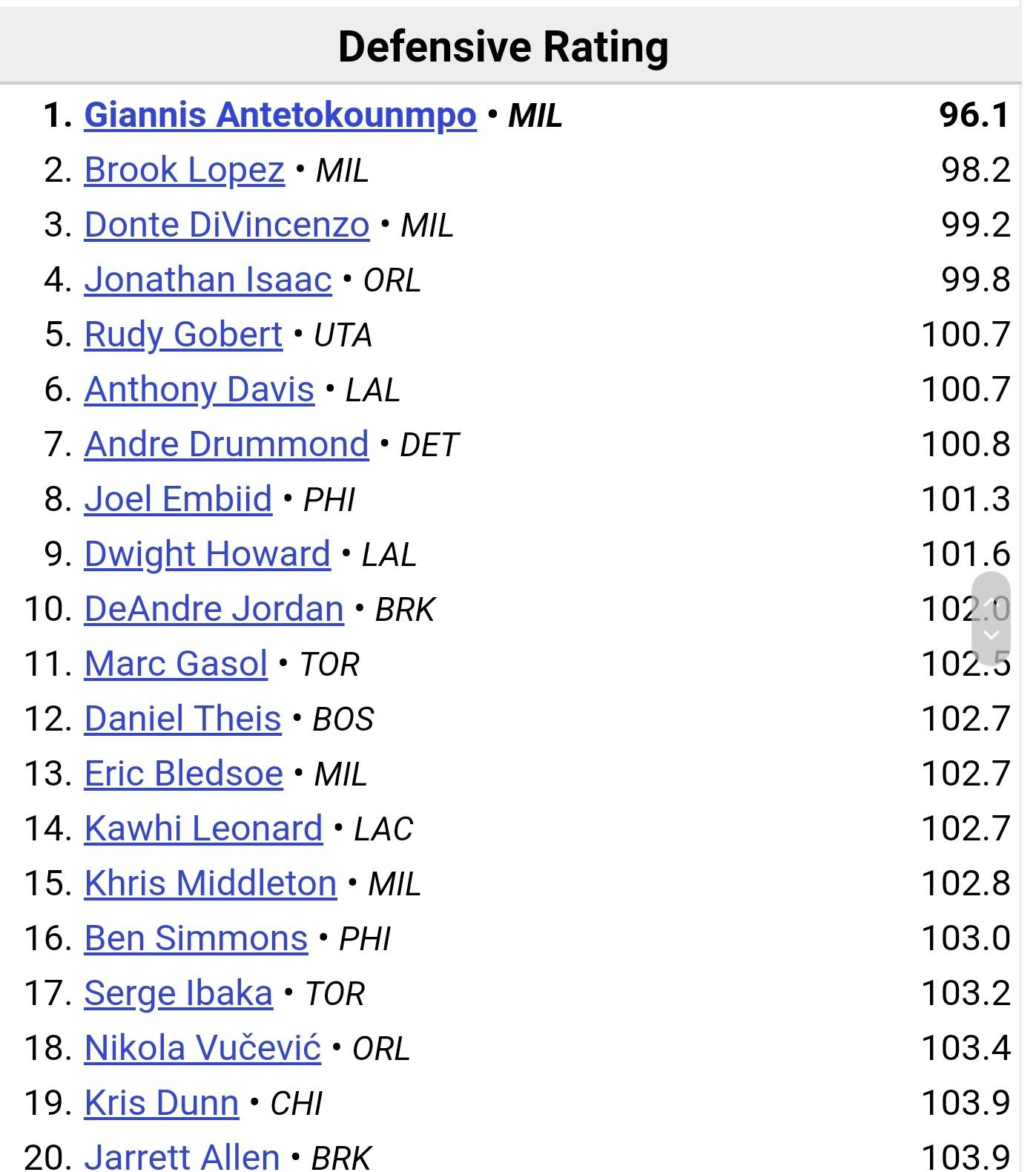Tap the Jonathan Isaac link

pyautogui.click(x=208, y=280)
